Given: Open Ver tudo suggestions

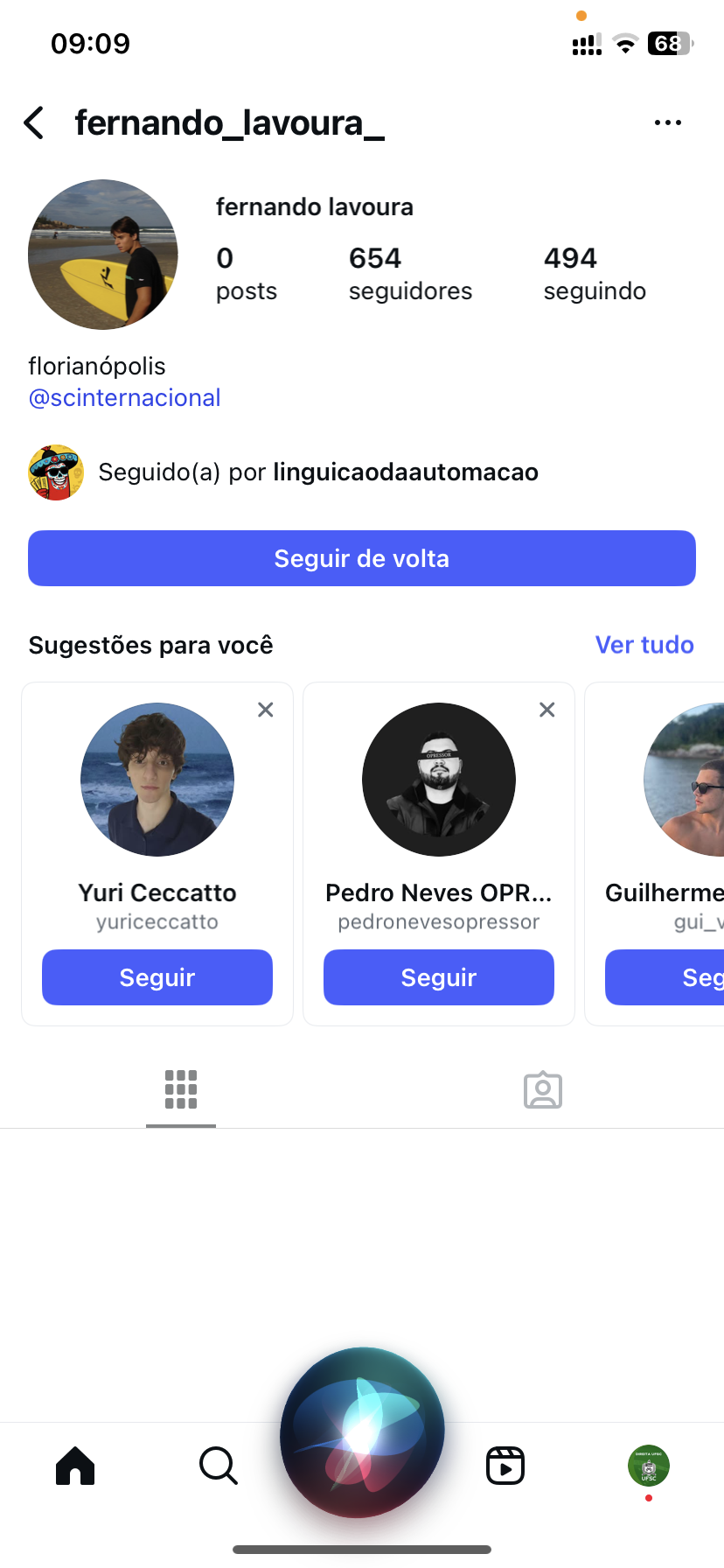Looking at the screenshot, I should (644, 645).
